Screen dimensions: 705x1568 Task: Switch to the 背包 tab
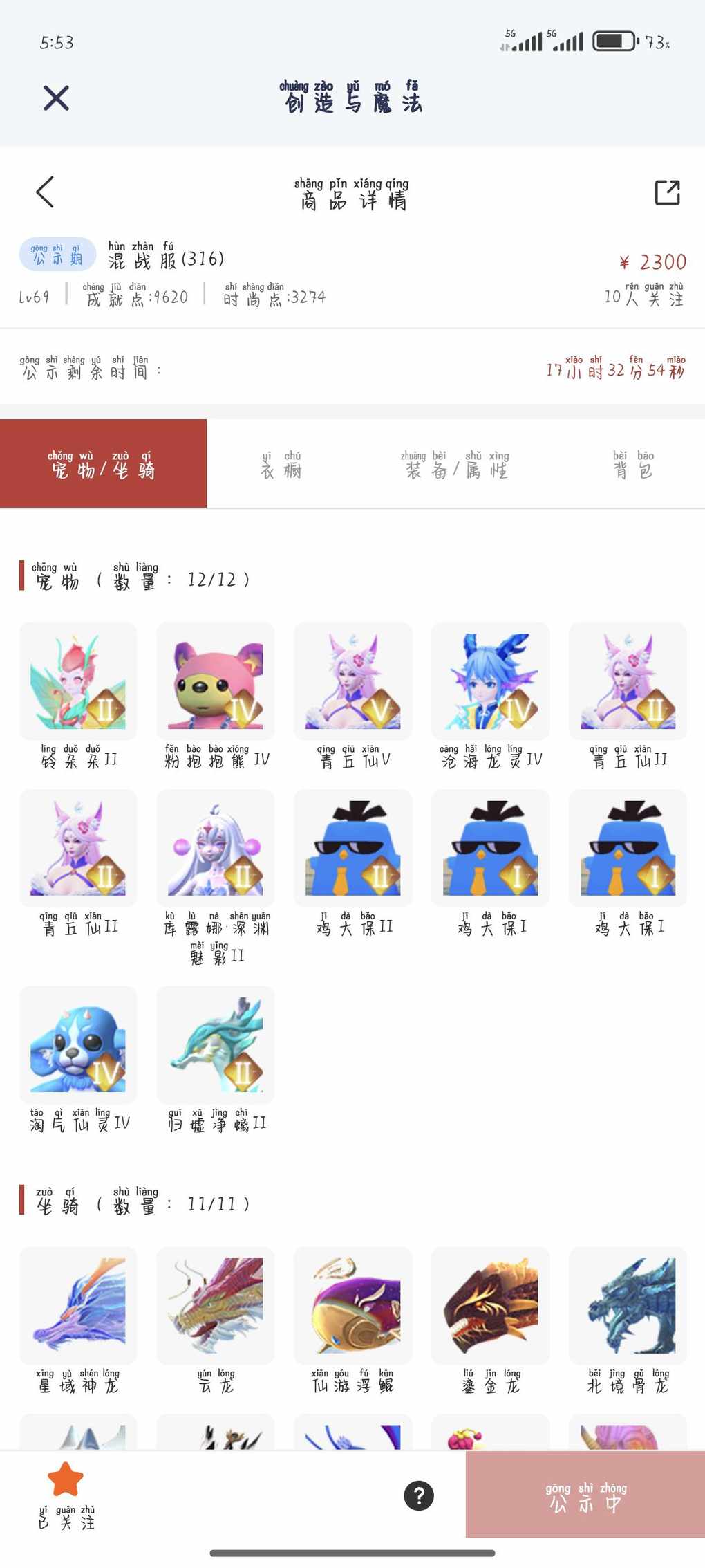pyautogui.click(x=633, y=464)
